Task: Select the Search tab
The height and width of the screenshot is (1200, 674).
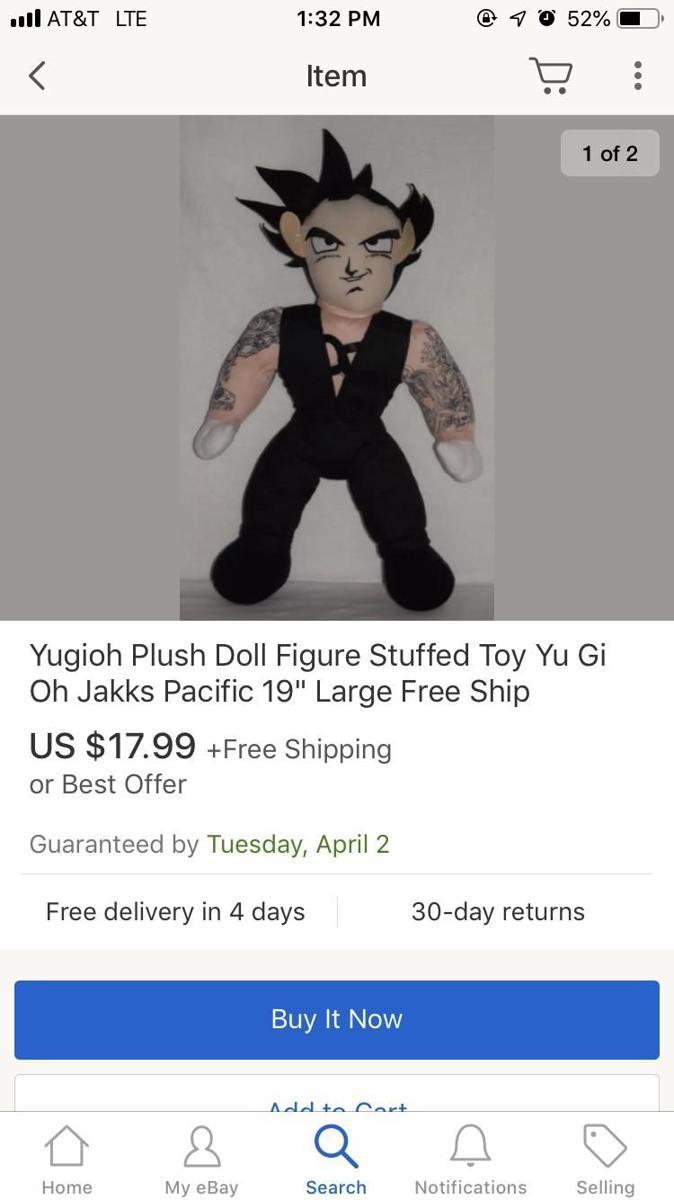Action: [336, 1160]
